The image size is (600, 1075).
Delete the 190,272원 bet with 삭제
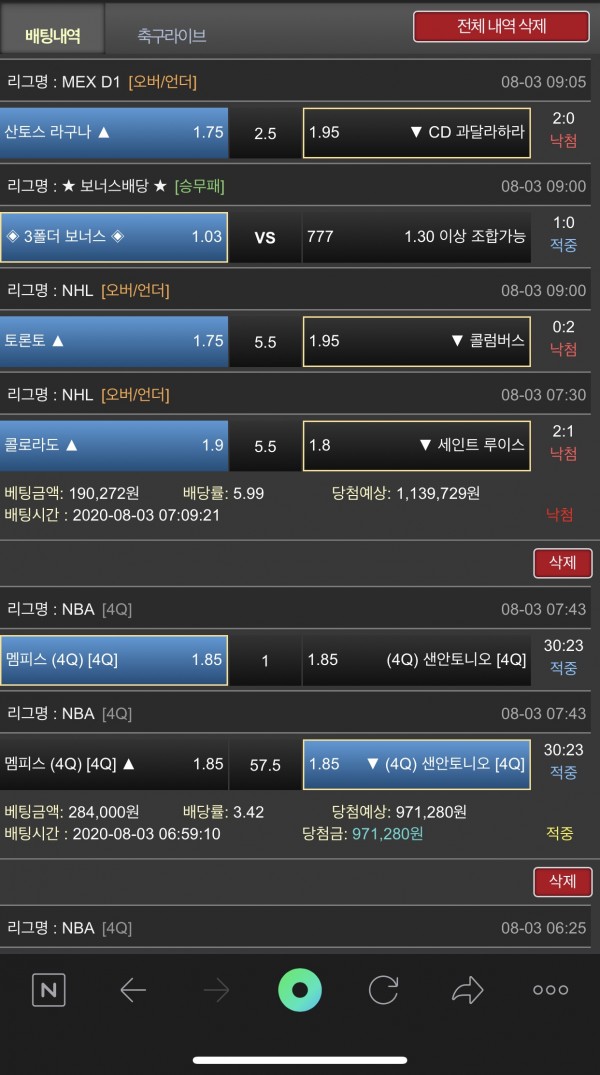coord(562,563)
